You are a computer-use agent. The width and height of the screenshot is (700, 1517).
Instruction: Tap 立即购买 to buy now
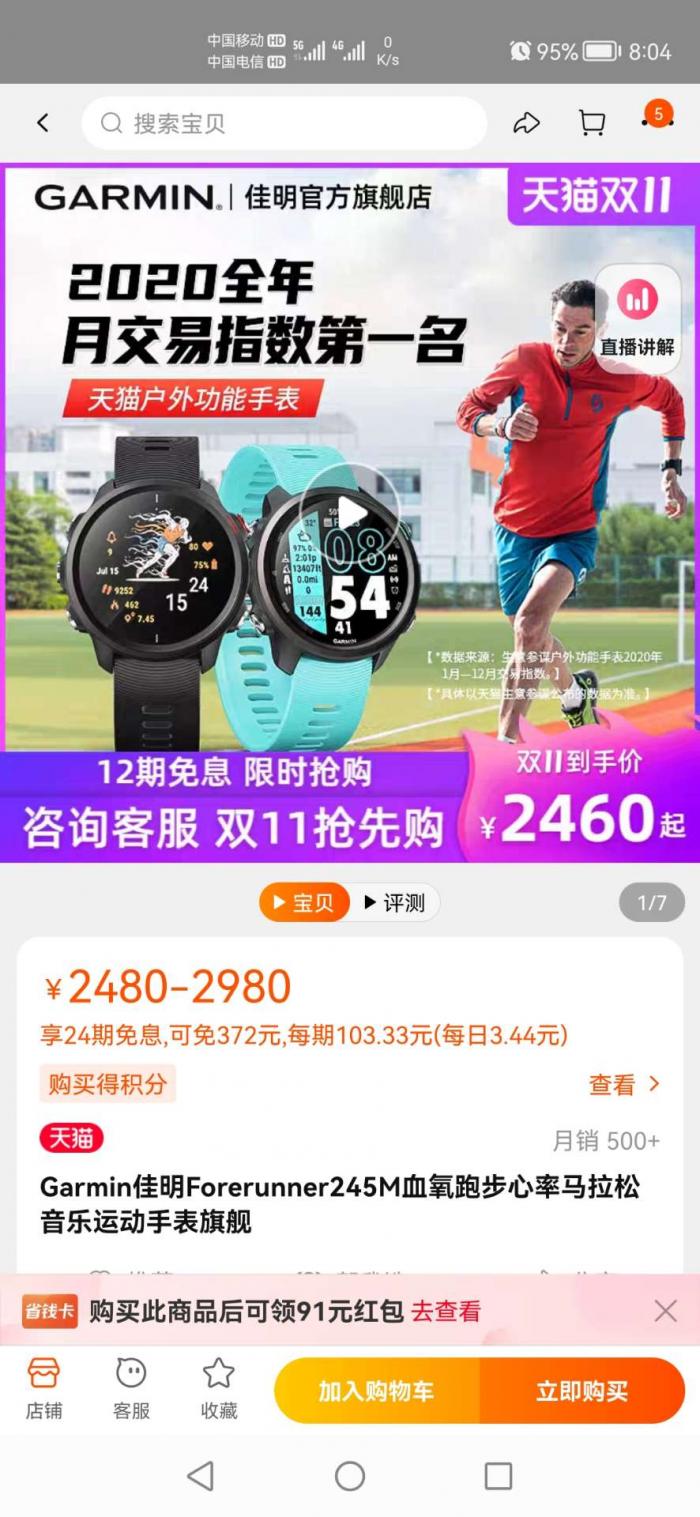click(582, 1391)
